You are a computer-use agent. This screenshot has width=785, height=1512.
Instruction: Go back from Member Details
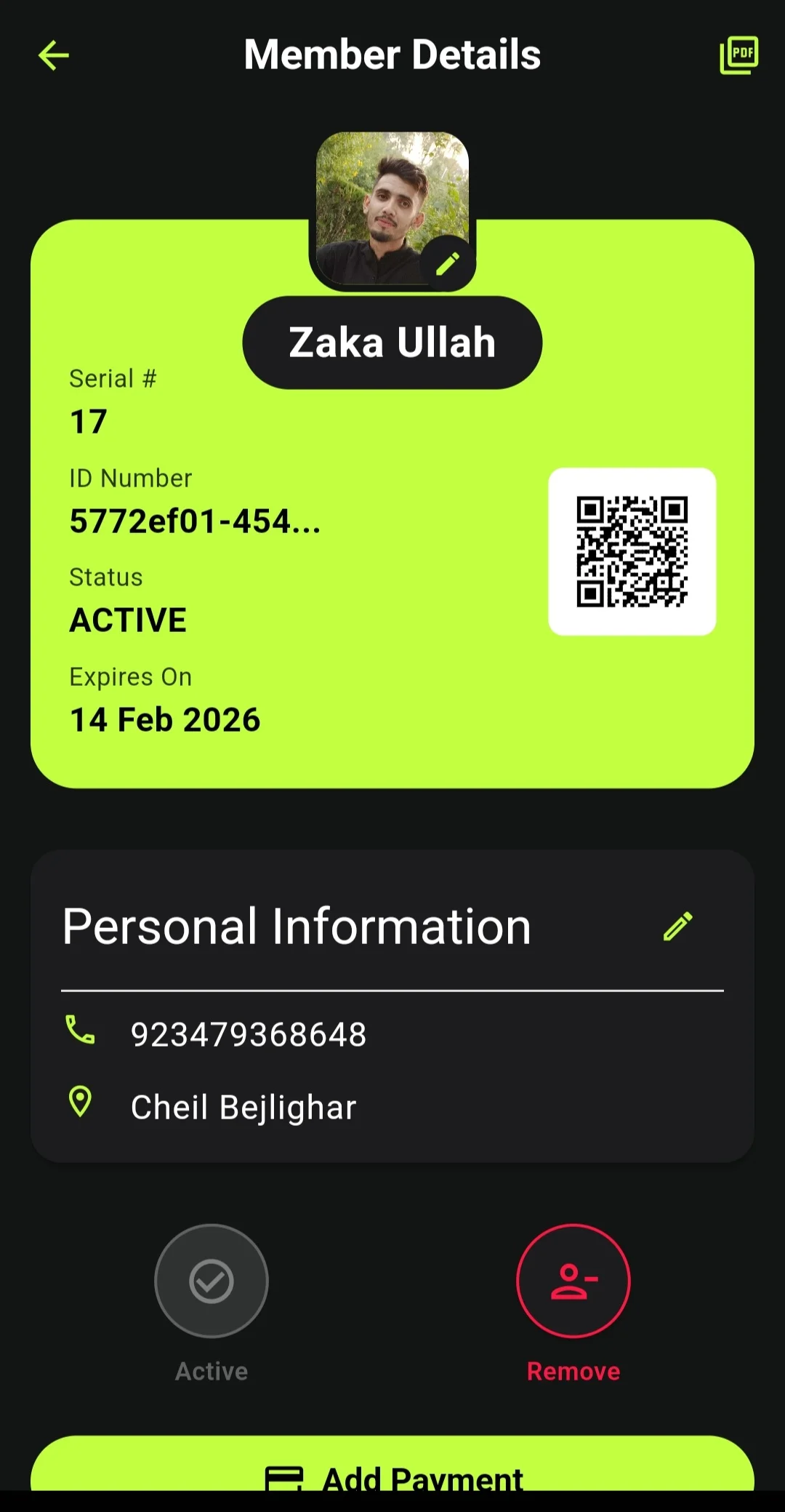click(53, 55)
